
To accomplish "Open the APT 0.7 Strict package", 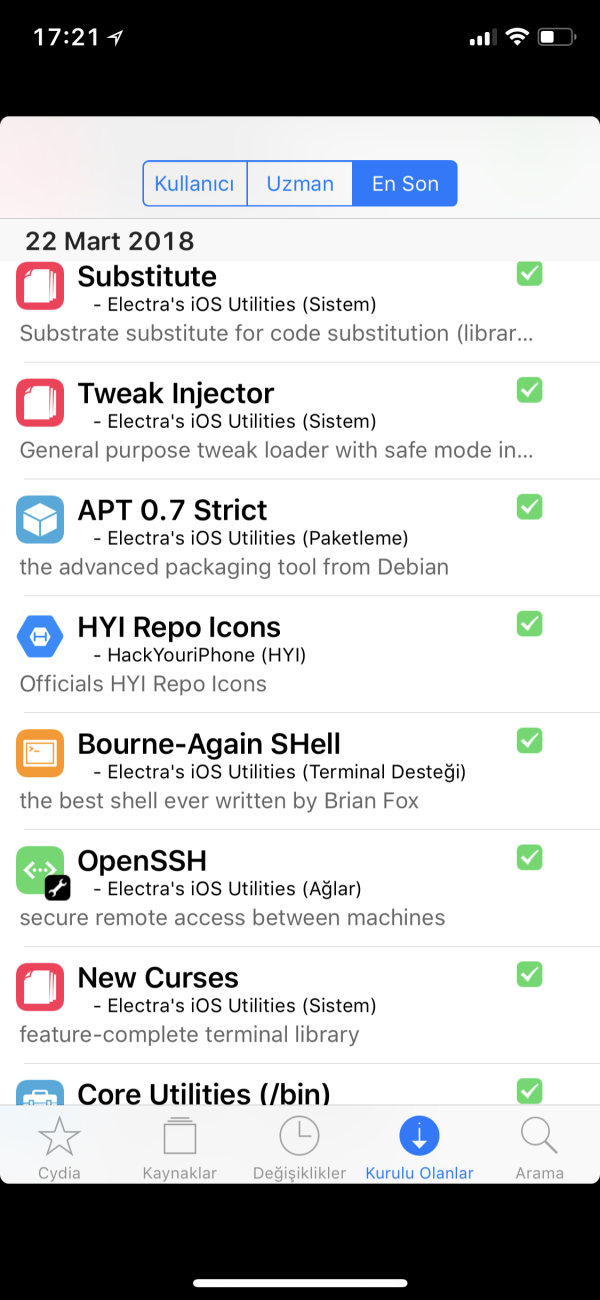I will coord(280,537).
